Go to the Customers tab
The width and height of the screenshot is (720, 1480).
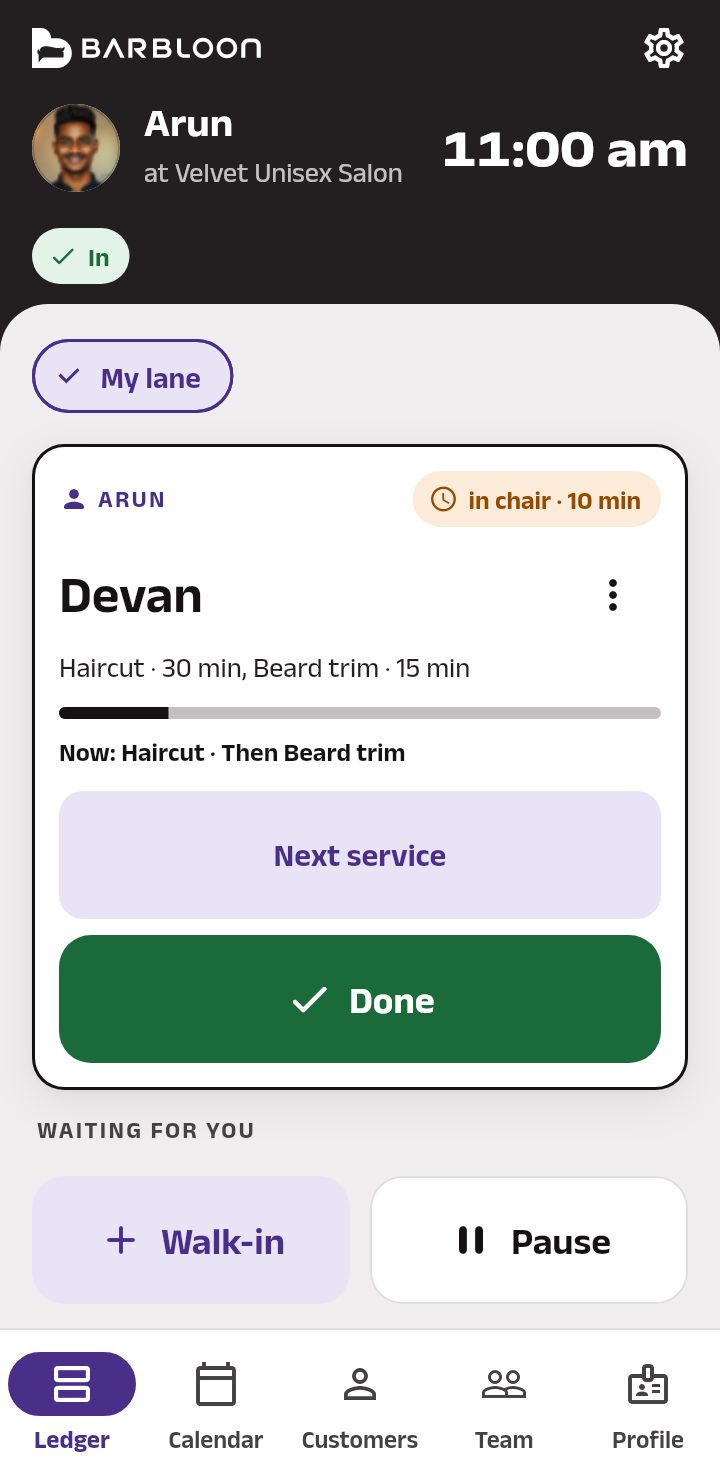pyautogui.click(x=360, y=1406)
